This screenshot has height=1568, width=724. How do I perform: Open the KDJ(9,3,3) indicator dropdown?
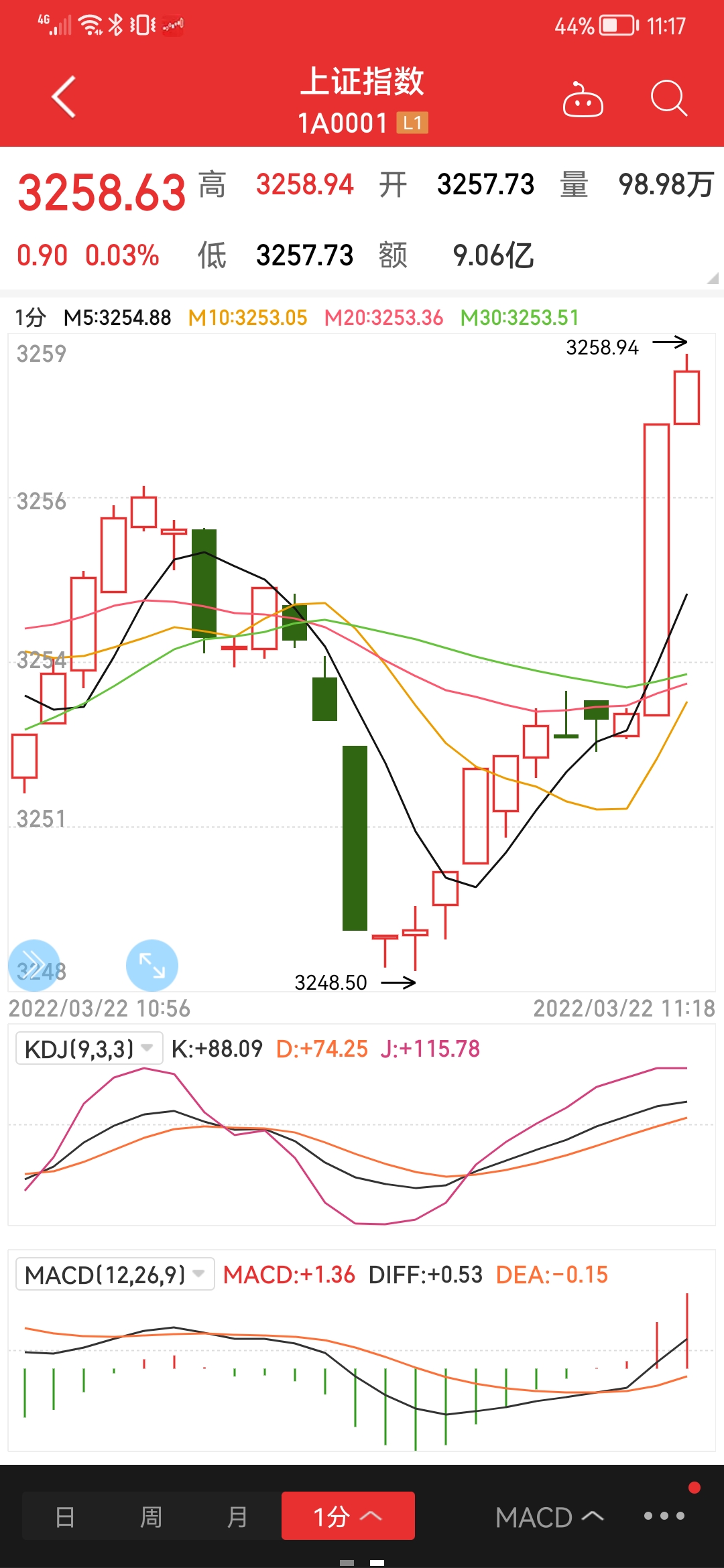[88, 1047]
